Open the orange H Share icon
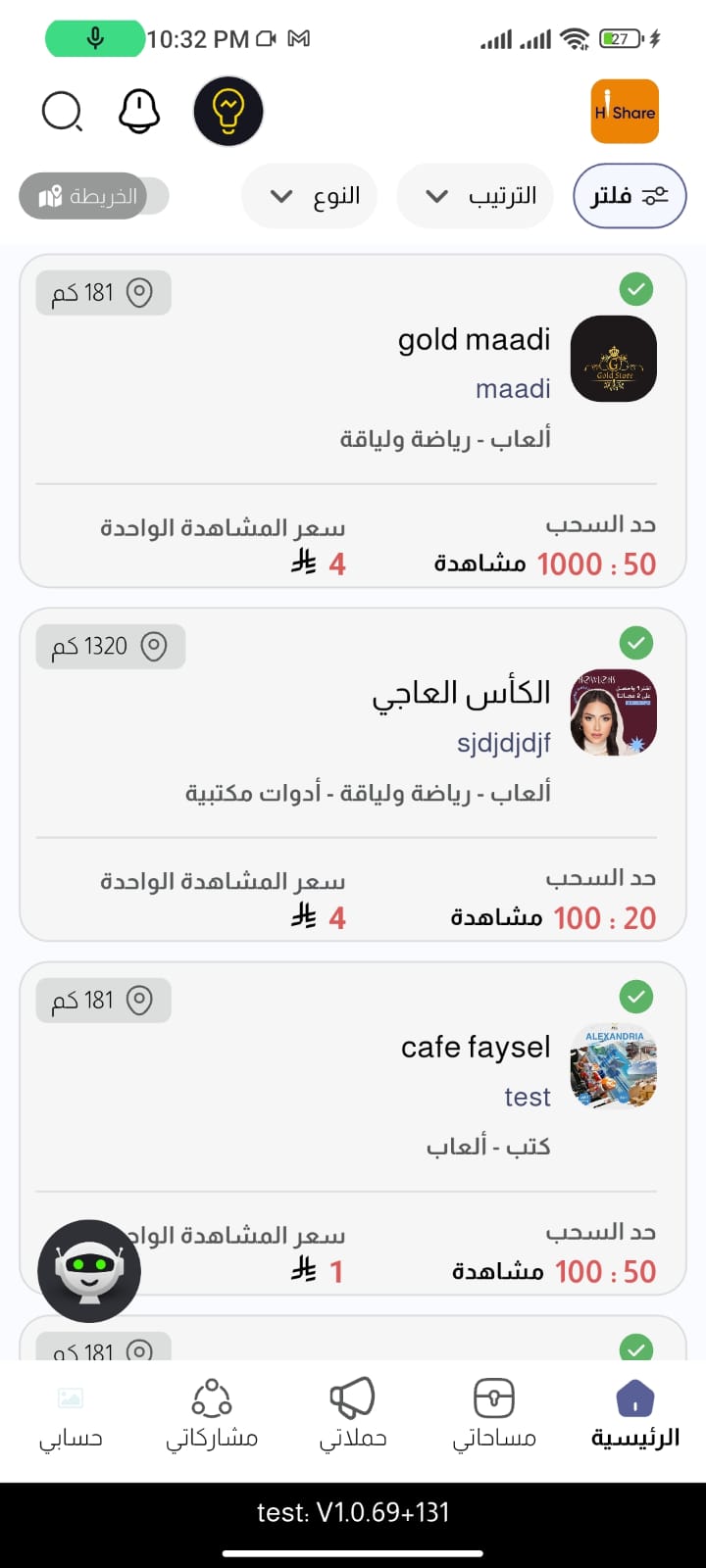Viewport: 706px width, 1568px height. [x=624, y=111]
